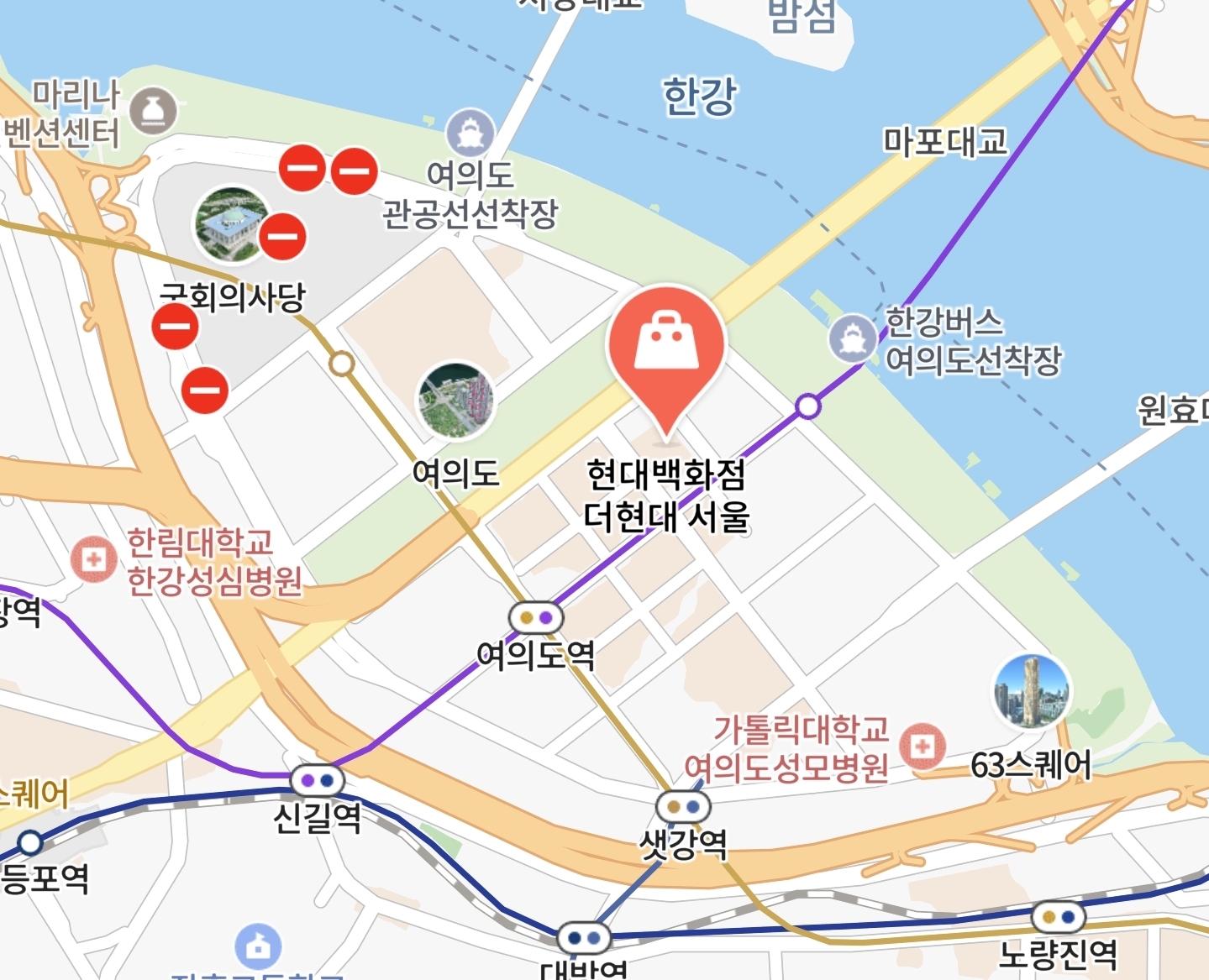Open the 한강버스 여의도선착장 ferry icon

point(853,338)
